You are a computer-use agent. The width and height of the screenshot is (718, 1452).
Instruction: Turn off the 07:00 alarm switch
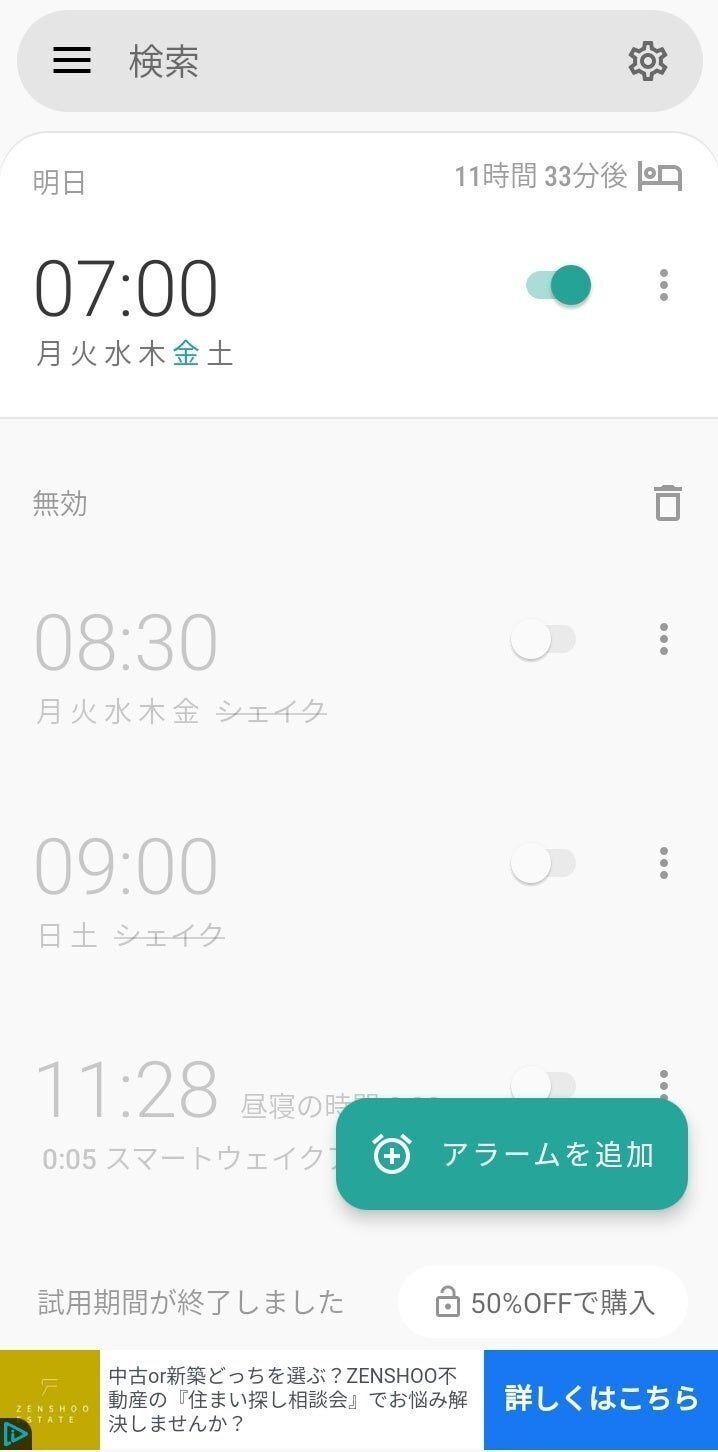click(x=559, y=286)
